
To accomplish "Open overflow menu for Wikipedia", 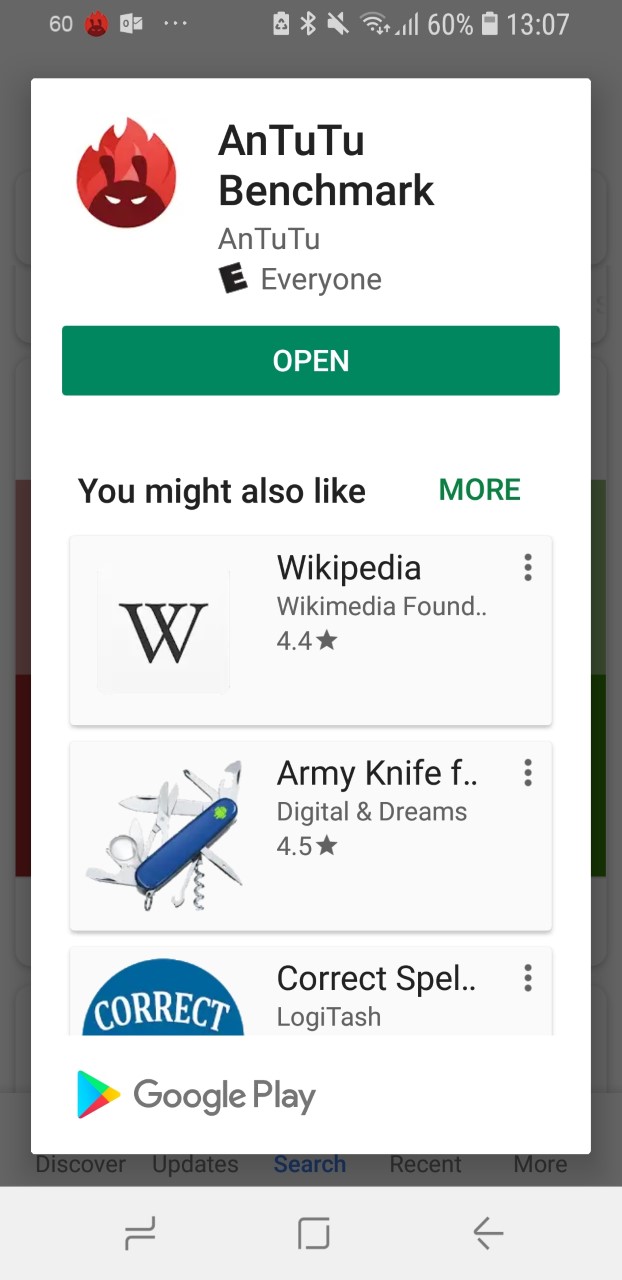I will [x=527, y=568].
